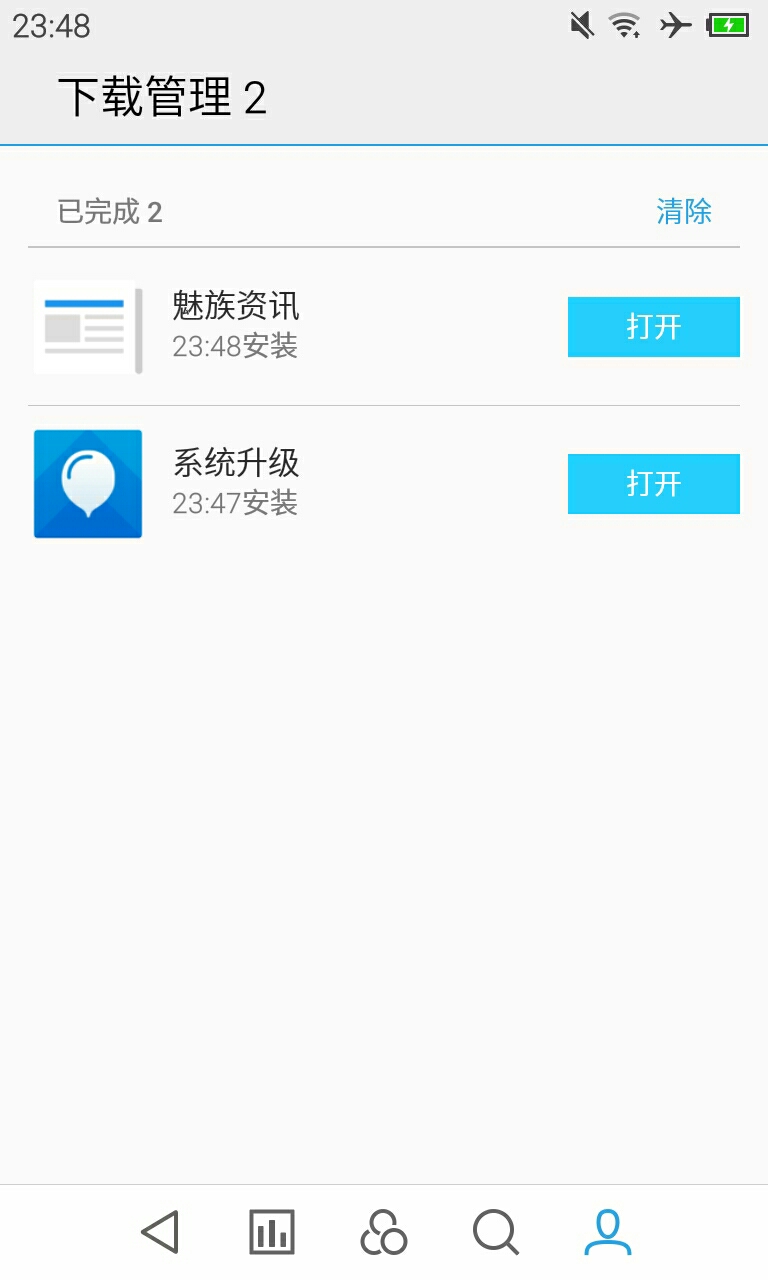768x1280 pixels.
Task: Tap the charging battery icon
Action: (727, 27)
